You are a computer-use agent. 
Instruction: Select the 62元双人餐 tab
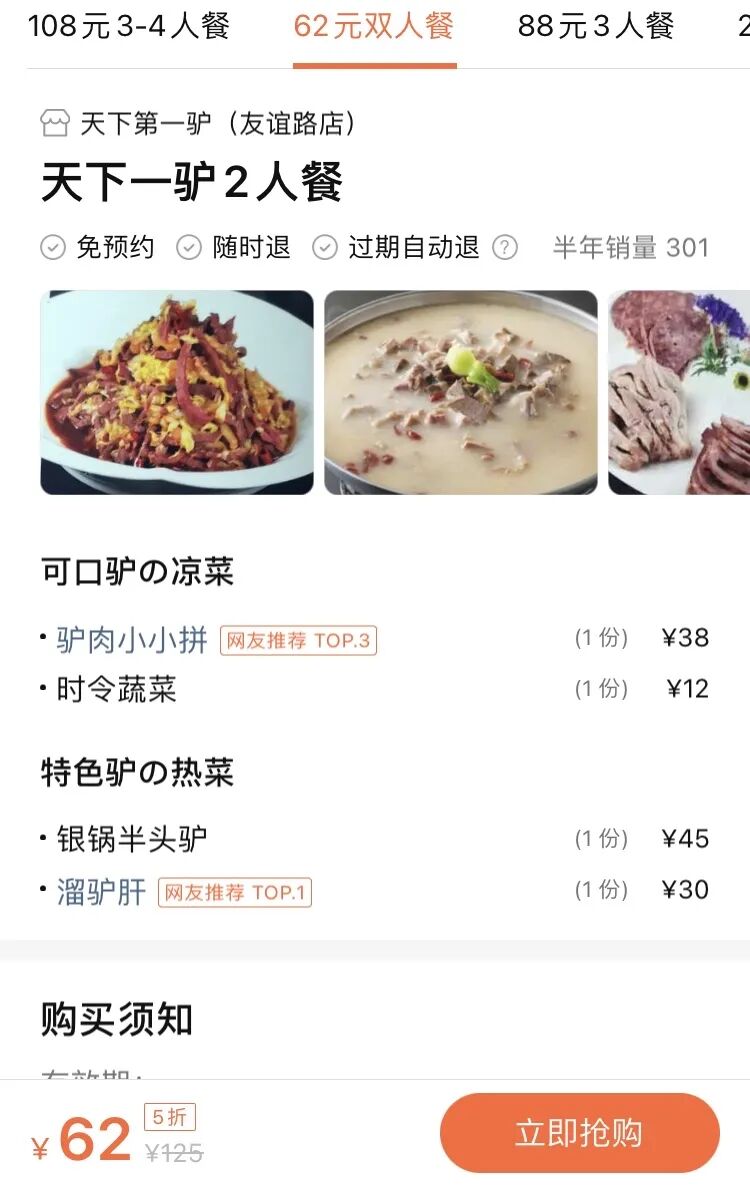click(374, 27)
